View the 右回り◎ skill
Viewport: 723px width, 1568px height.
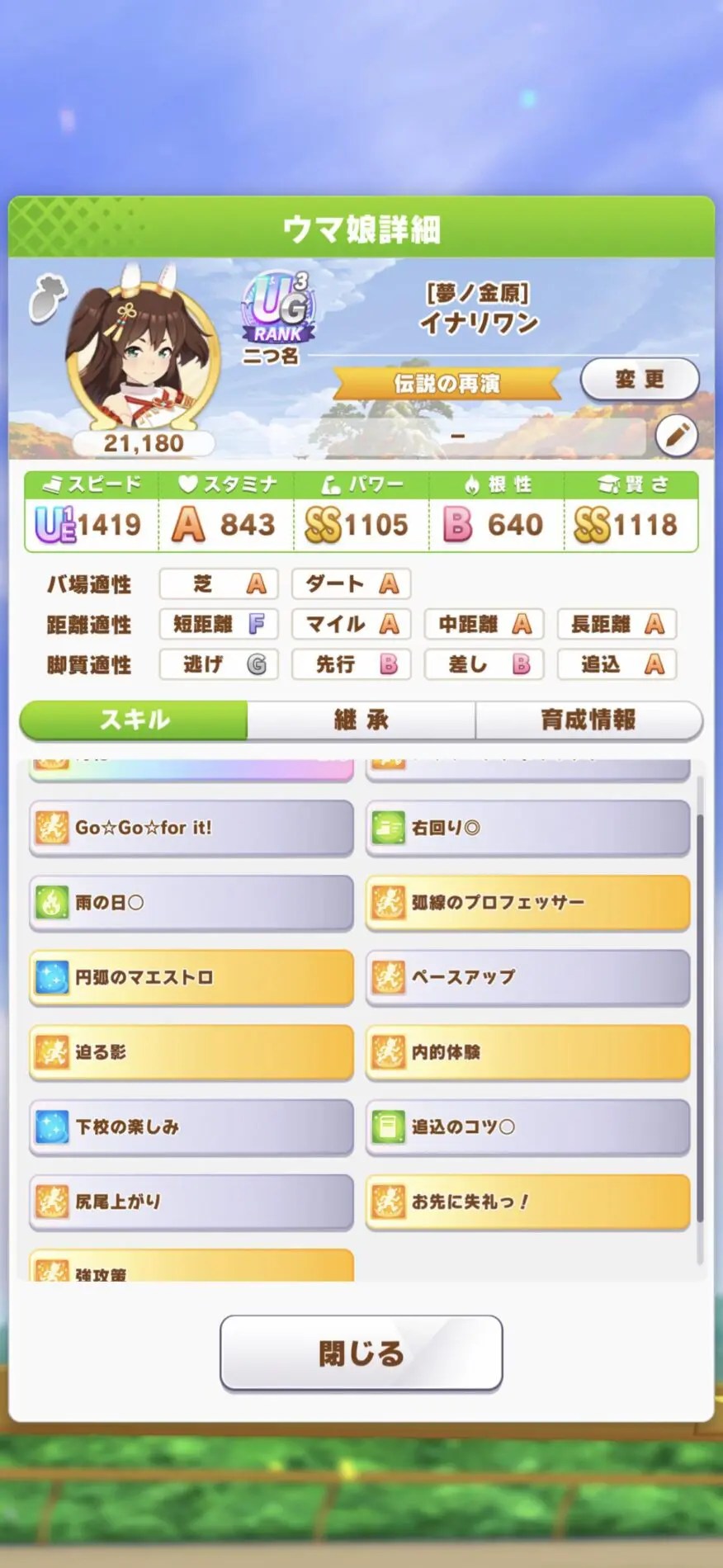click(527, 828)
